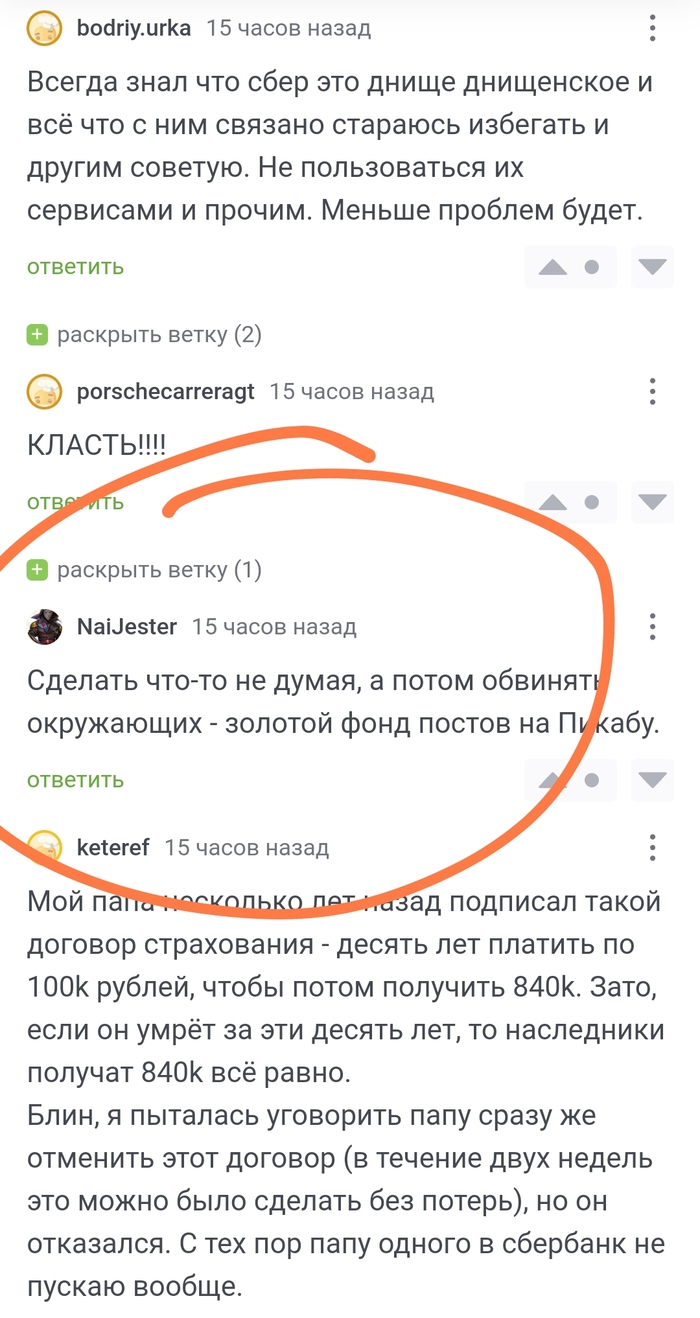Screen dimensions: 700x1318
Task: Open keteref's profile
Action: coord(112,848)
